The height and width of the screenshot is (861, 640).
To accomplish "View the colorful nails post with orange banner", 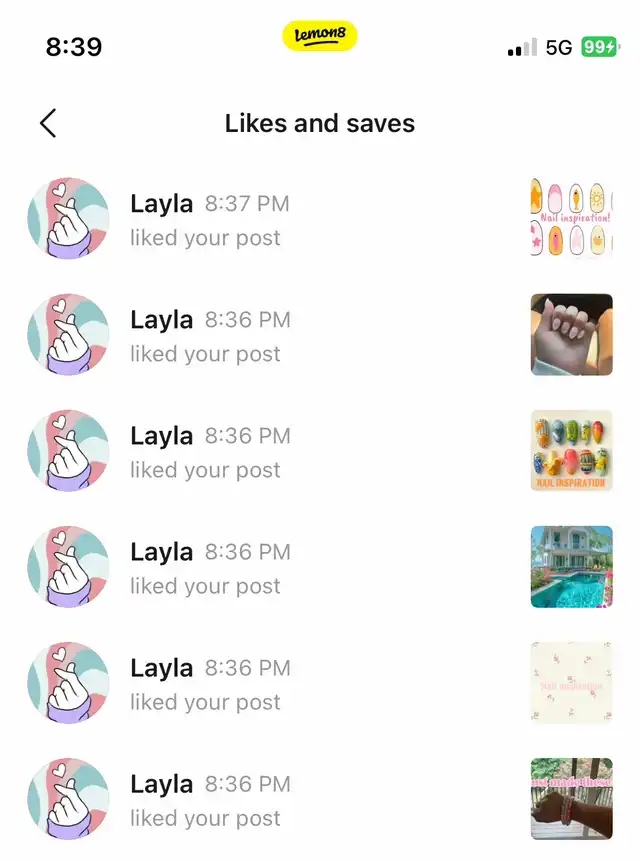I will 571,450.
